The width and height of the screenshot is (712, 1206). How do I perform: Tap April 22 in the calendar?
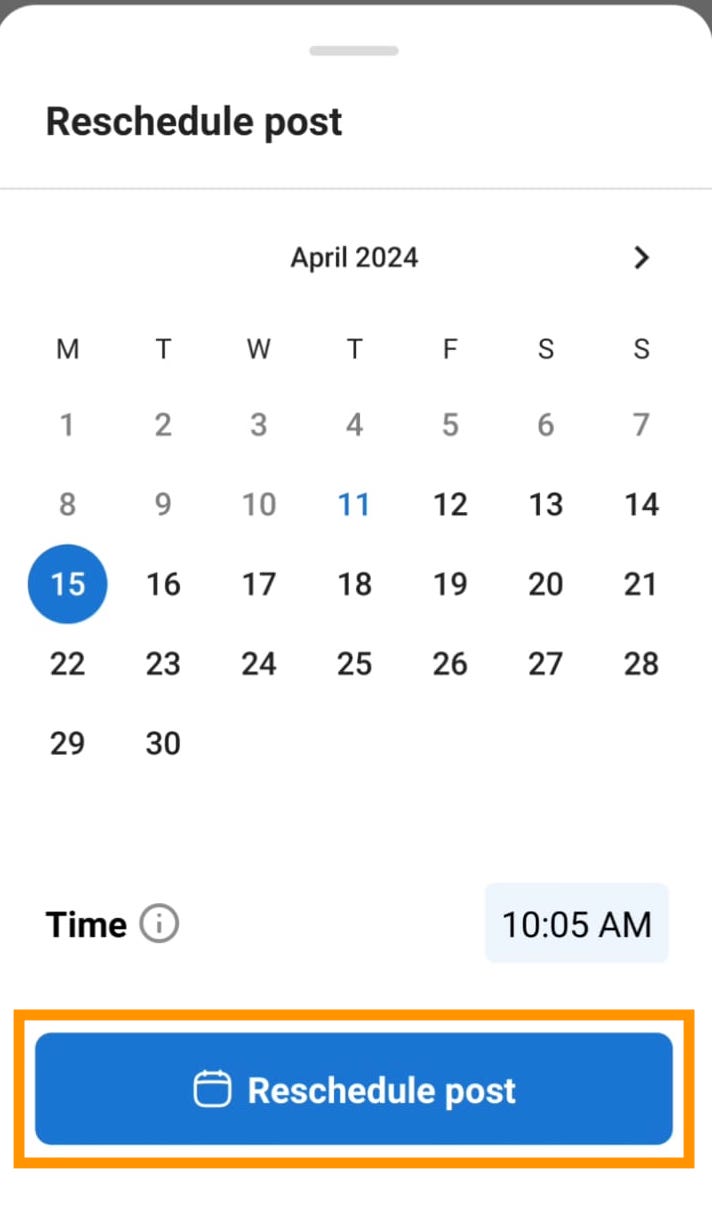67,664
